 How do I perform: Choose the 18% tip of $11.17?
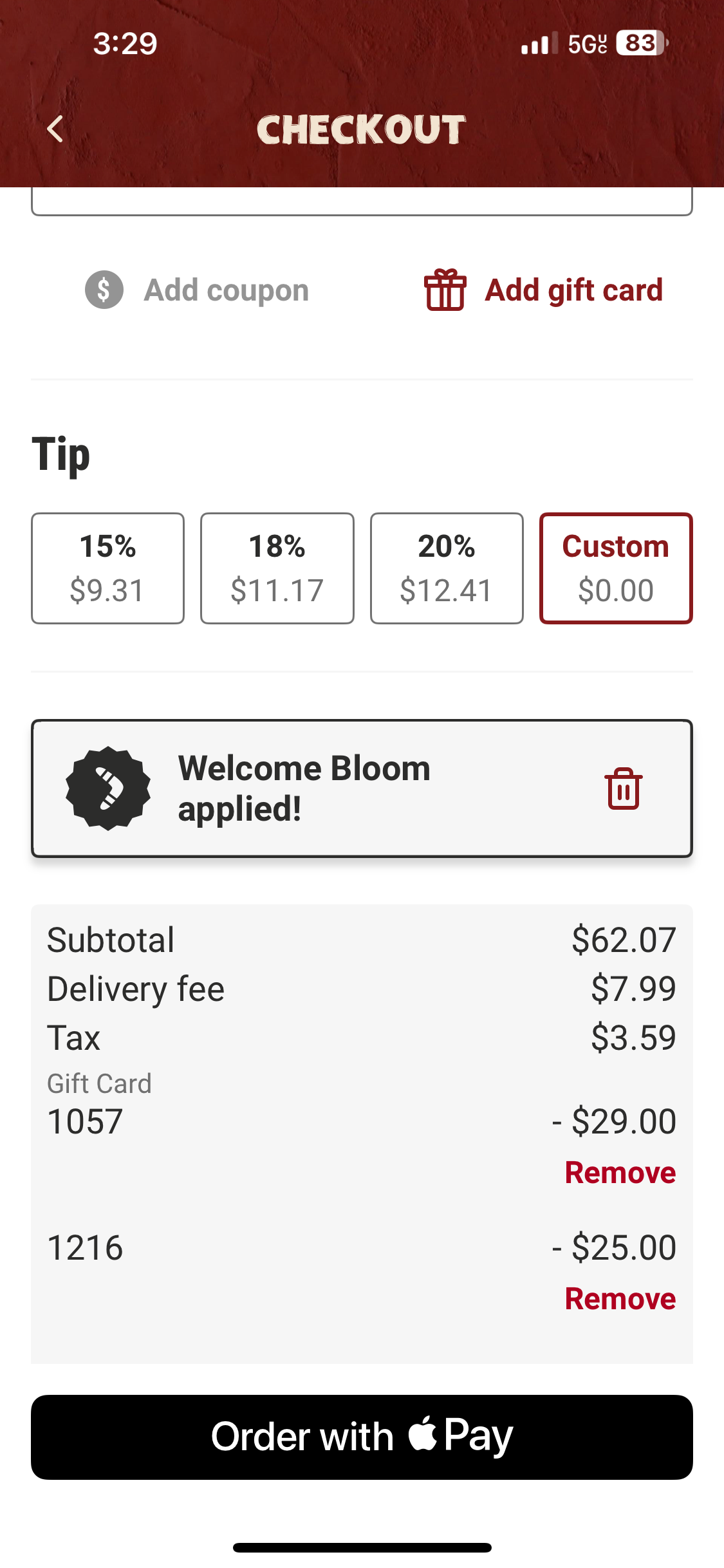[x=277, y=568]
